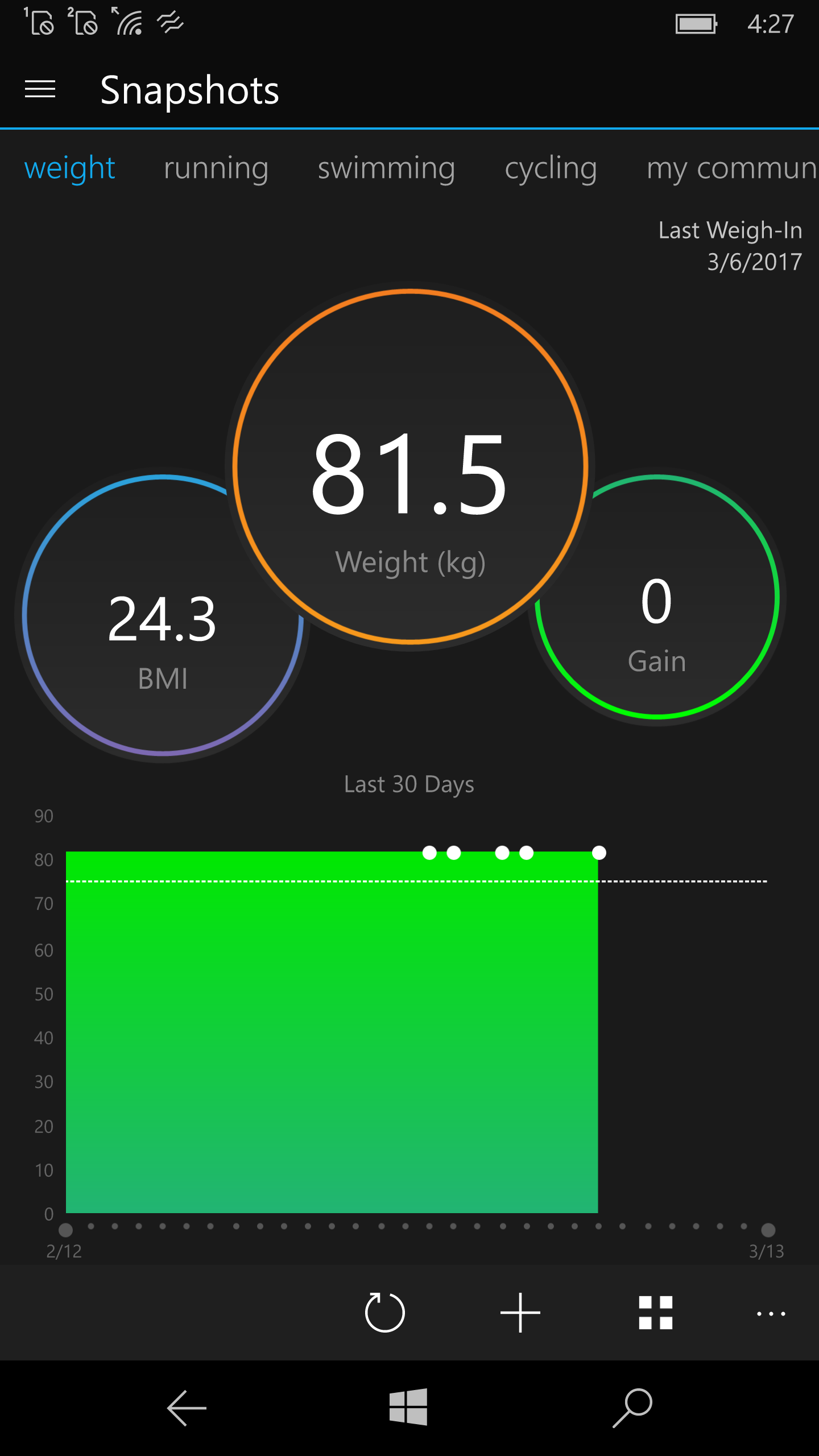This screenshot has width=819, height=1456.
Task: Go back with the system arrow
Action: (x=187, y=1408)
